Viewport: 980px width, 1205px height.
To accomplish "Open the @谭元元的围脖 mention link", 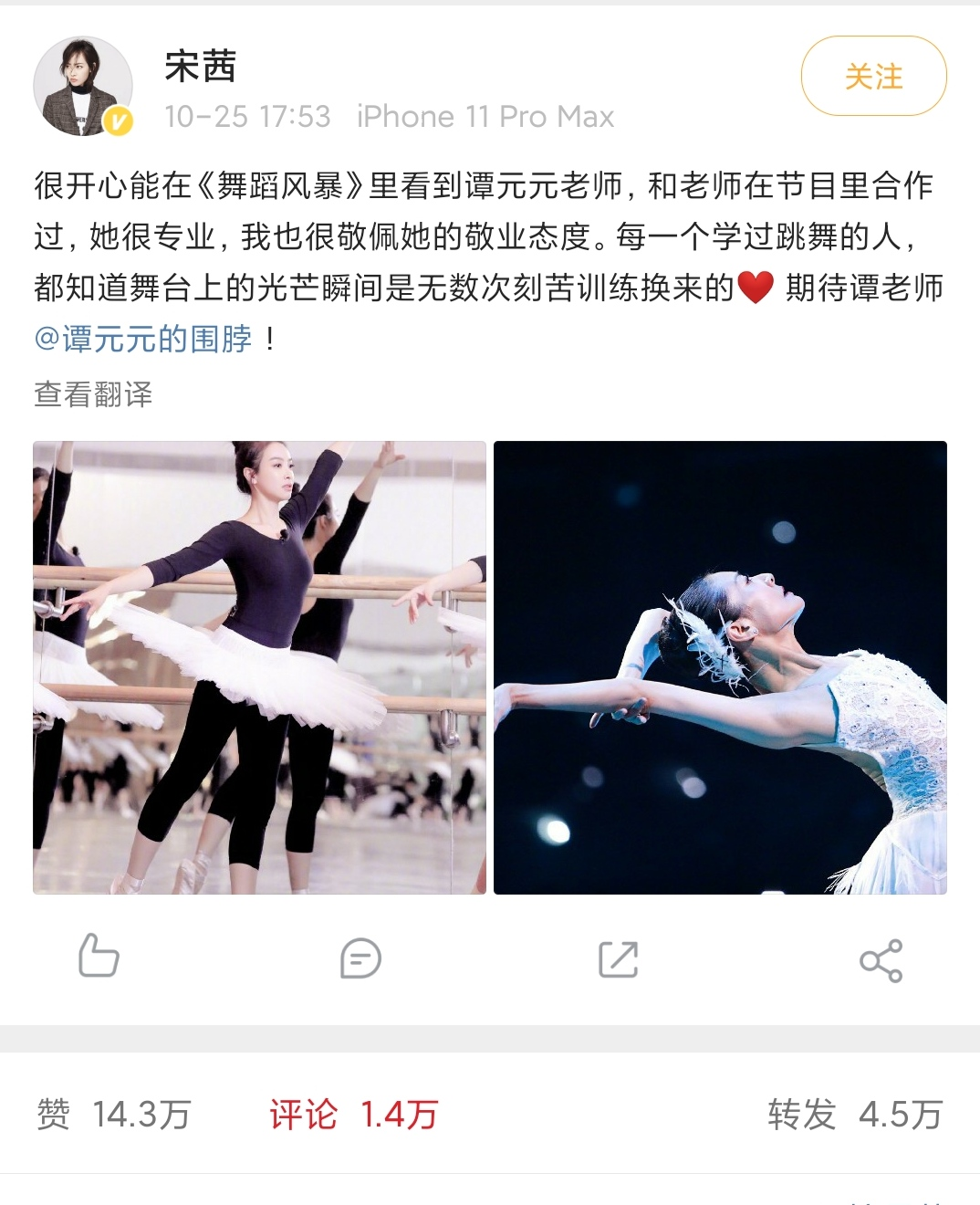I will 143,339.
